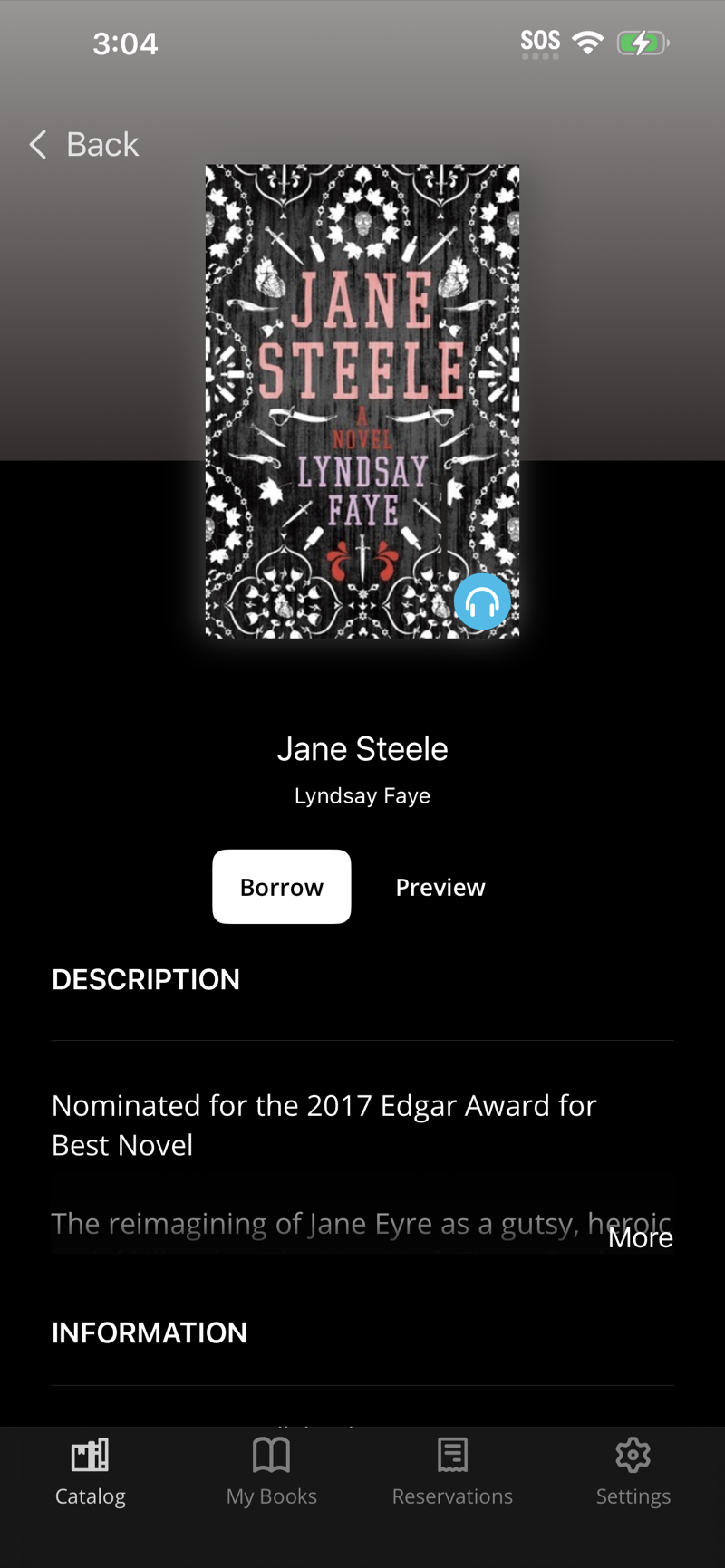
Task: Go back to the previous screen
Action: 84,144
